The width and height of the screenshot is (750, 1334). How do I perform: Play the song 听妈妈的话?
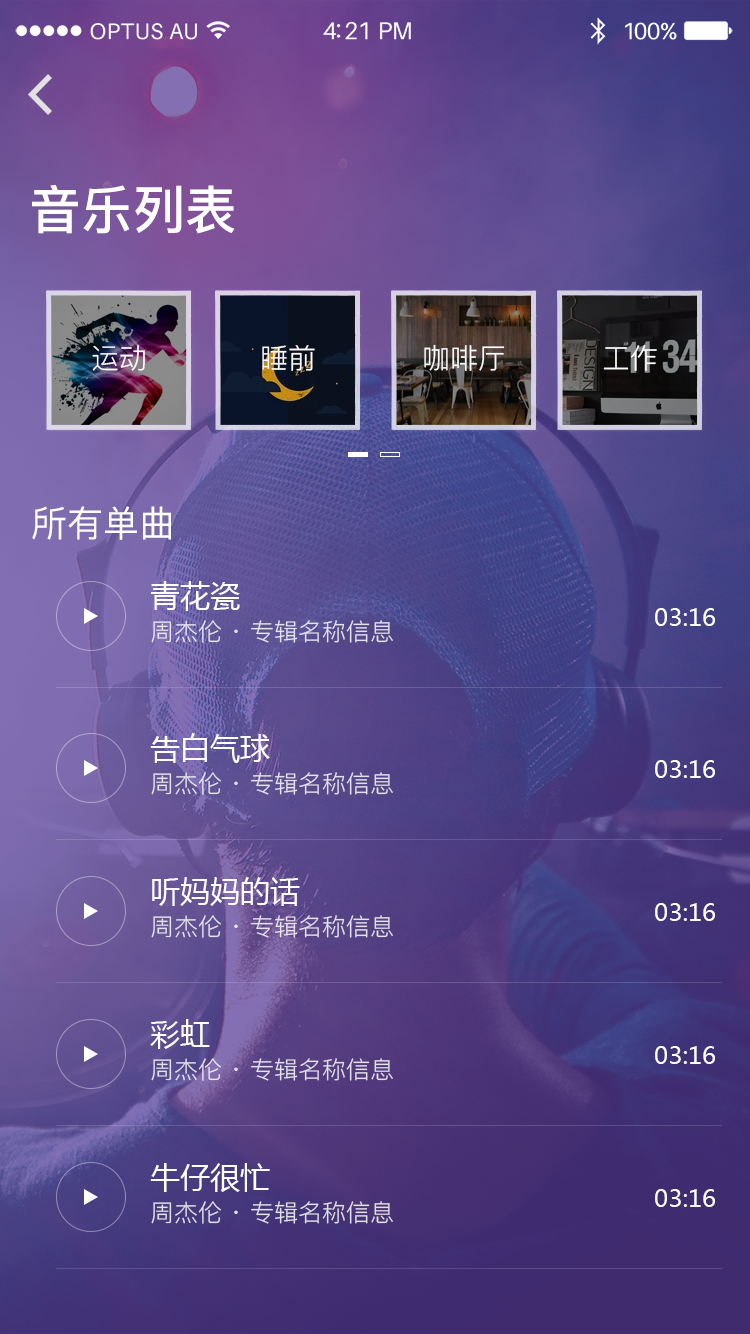click(91, 911)
